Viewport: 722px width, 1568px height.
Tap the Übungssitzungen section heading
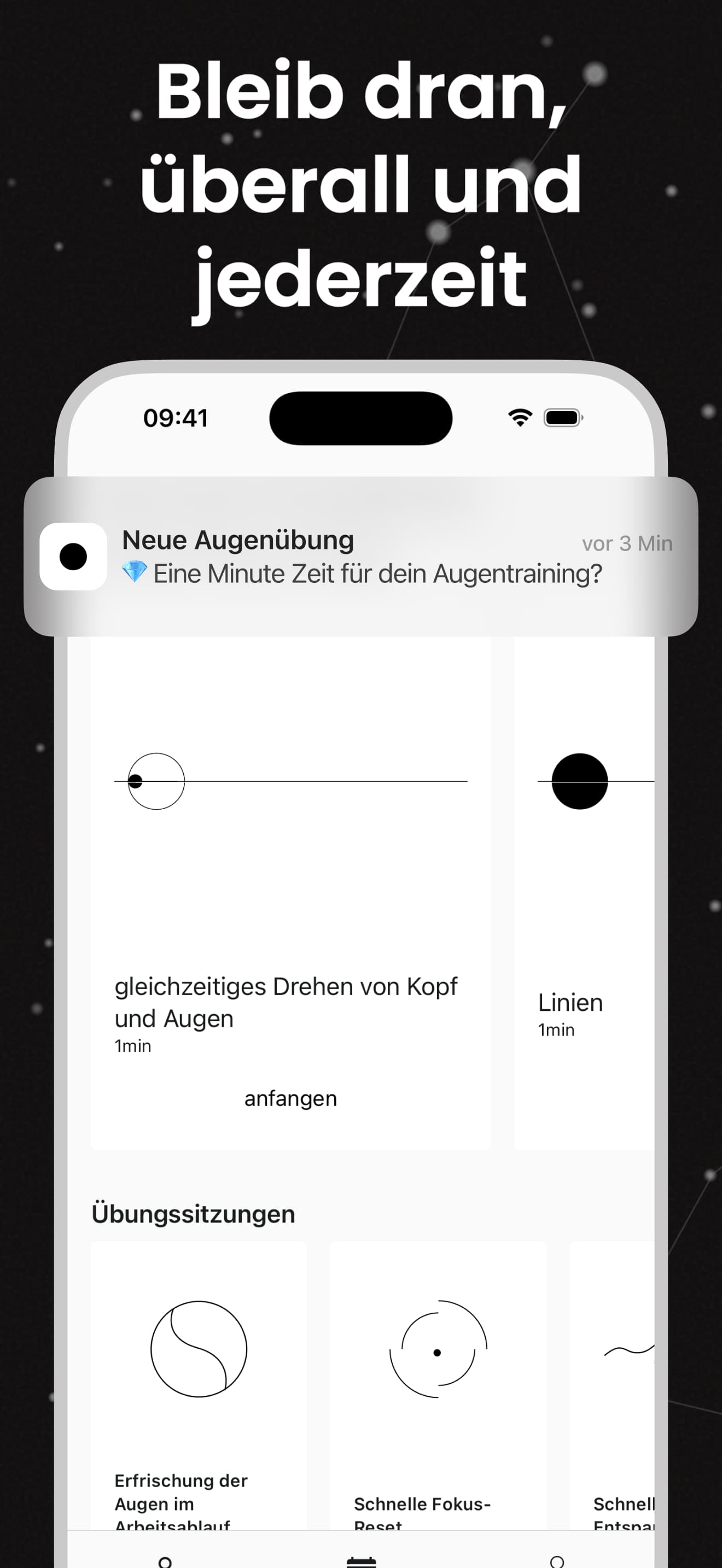[x=193, y=1213]
